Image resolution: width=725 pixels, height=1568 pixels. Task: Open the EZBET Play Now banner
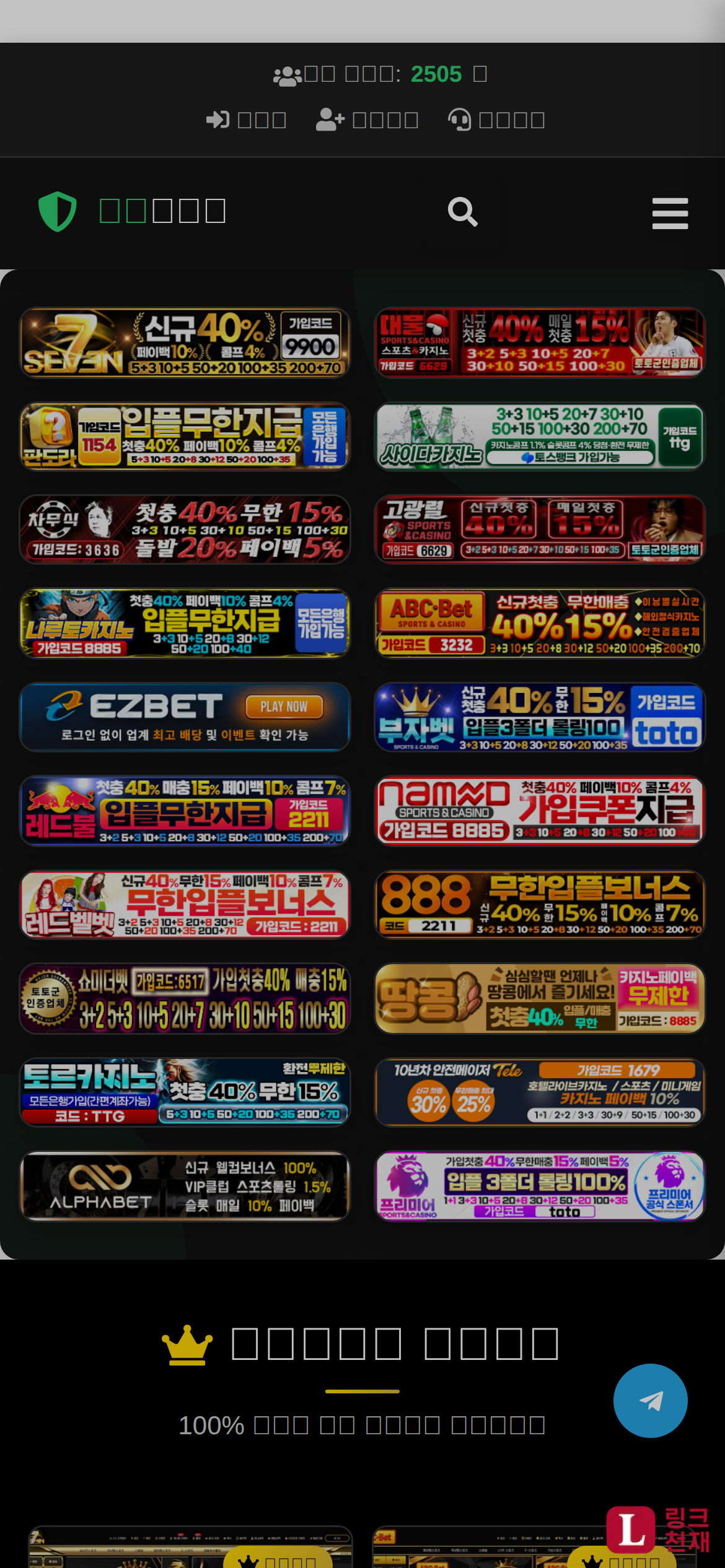click(x=185, y=716)
